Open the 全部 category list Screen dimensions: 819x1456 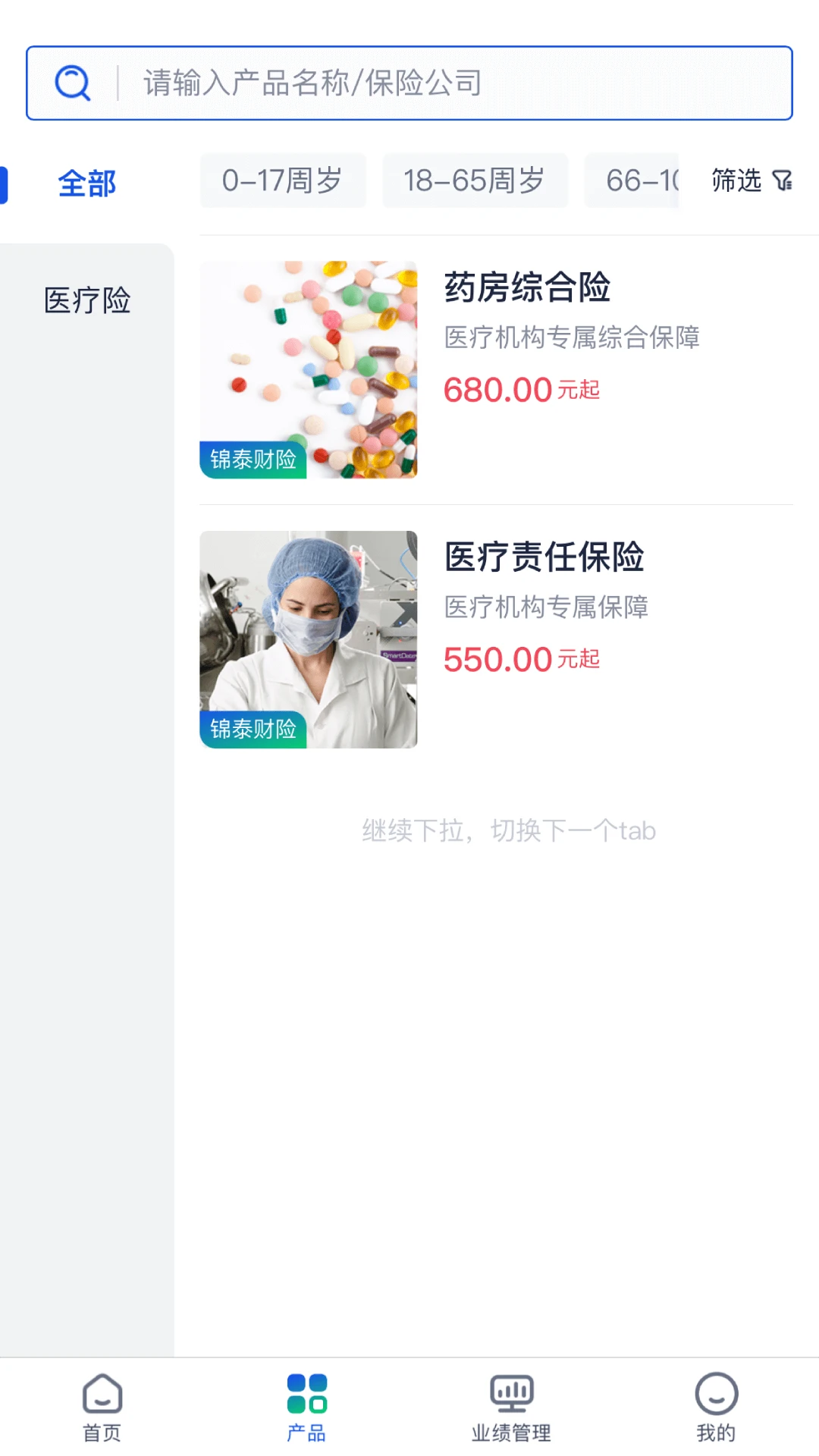[x=87, y=183]
